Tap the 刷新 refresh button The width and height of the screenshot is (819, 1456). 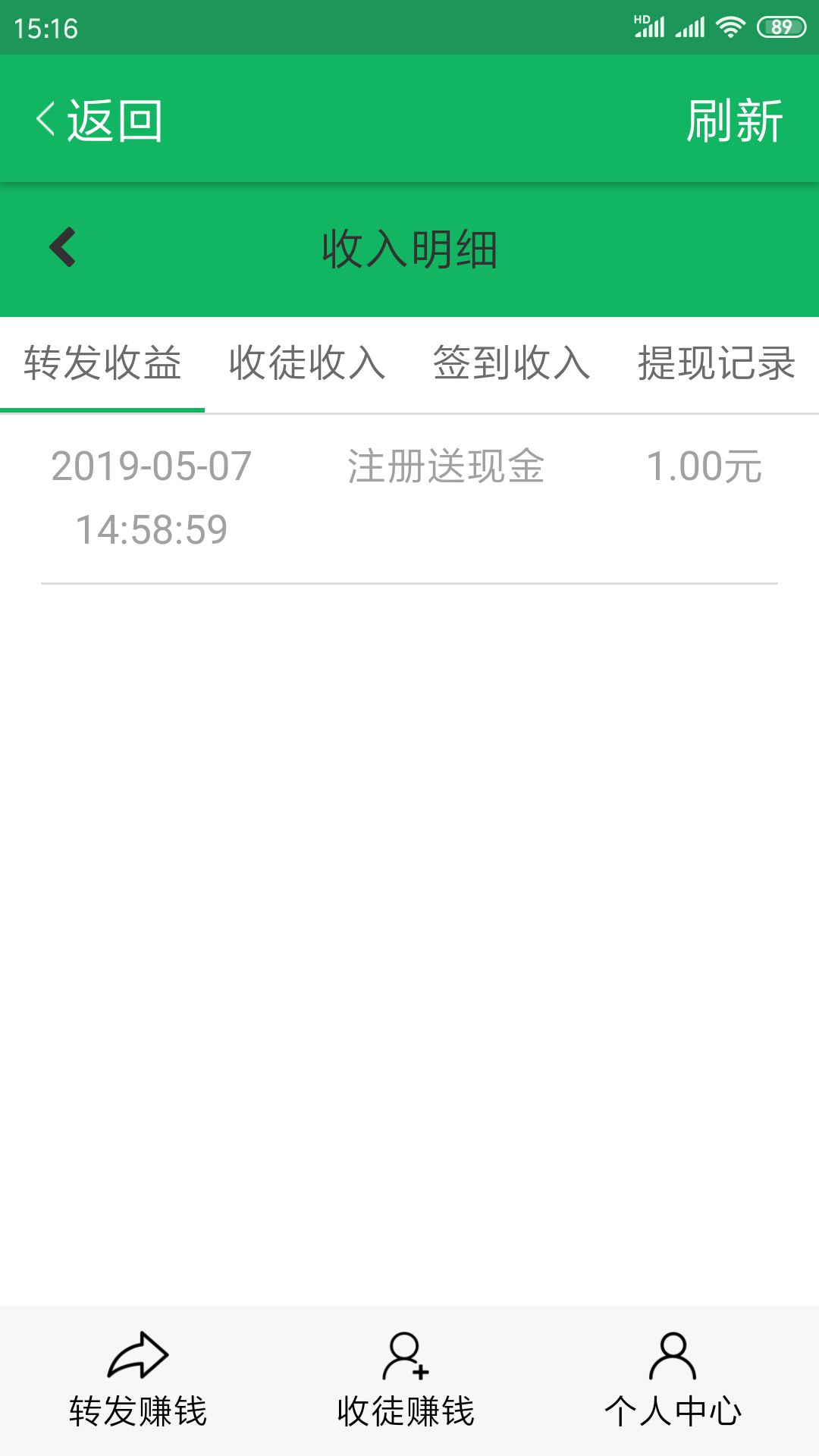733,120
